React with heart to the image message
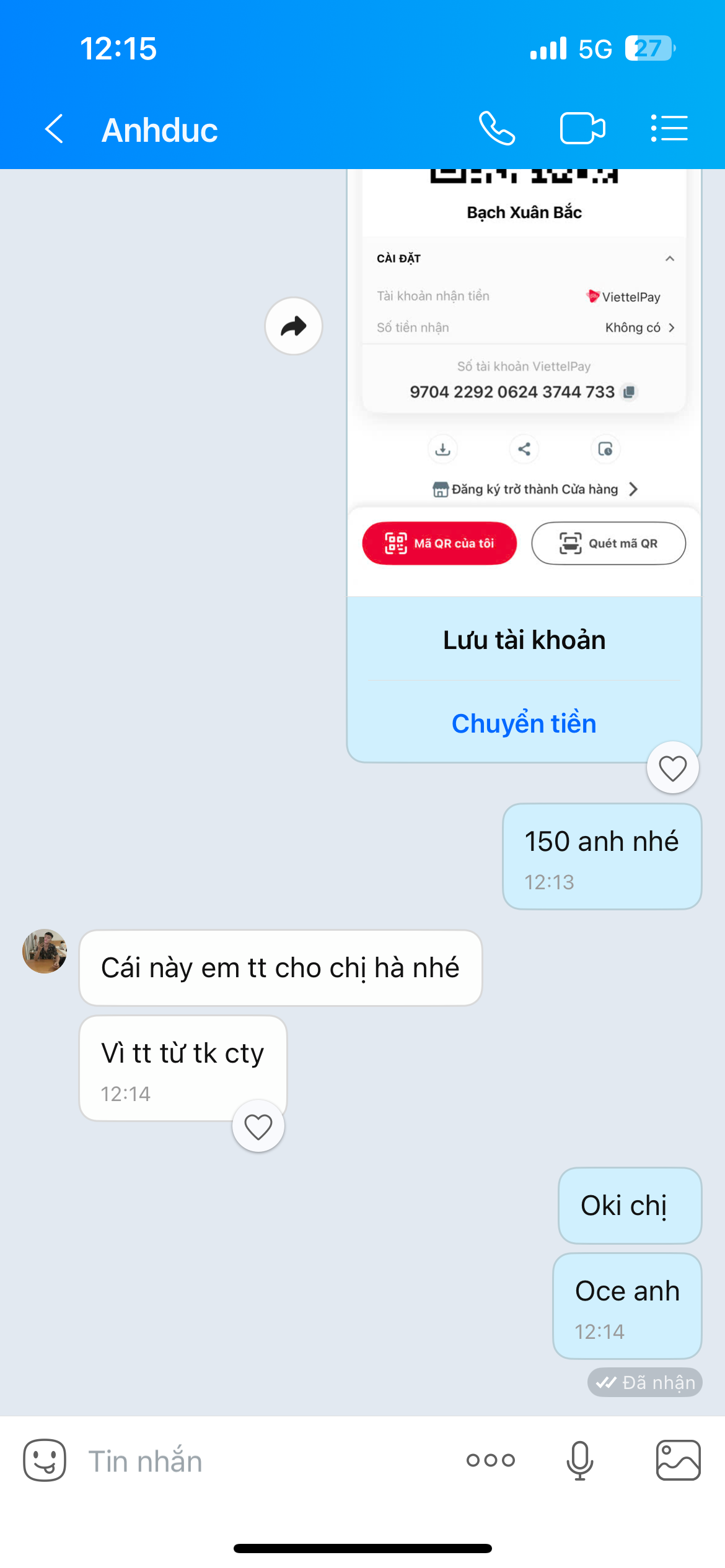This screenshot has width=725, height=1568. (x=673, y=768)
